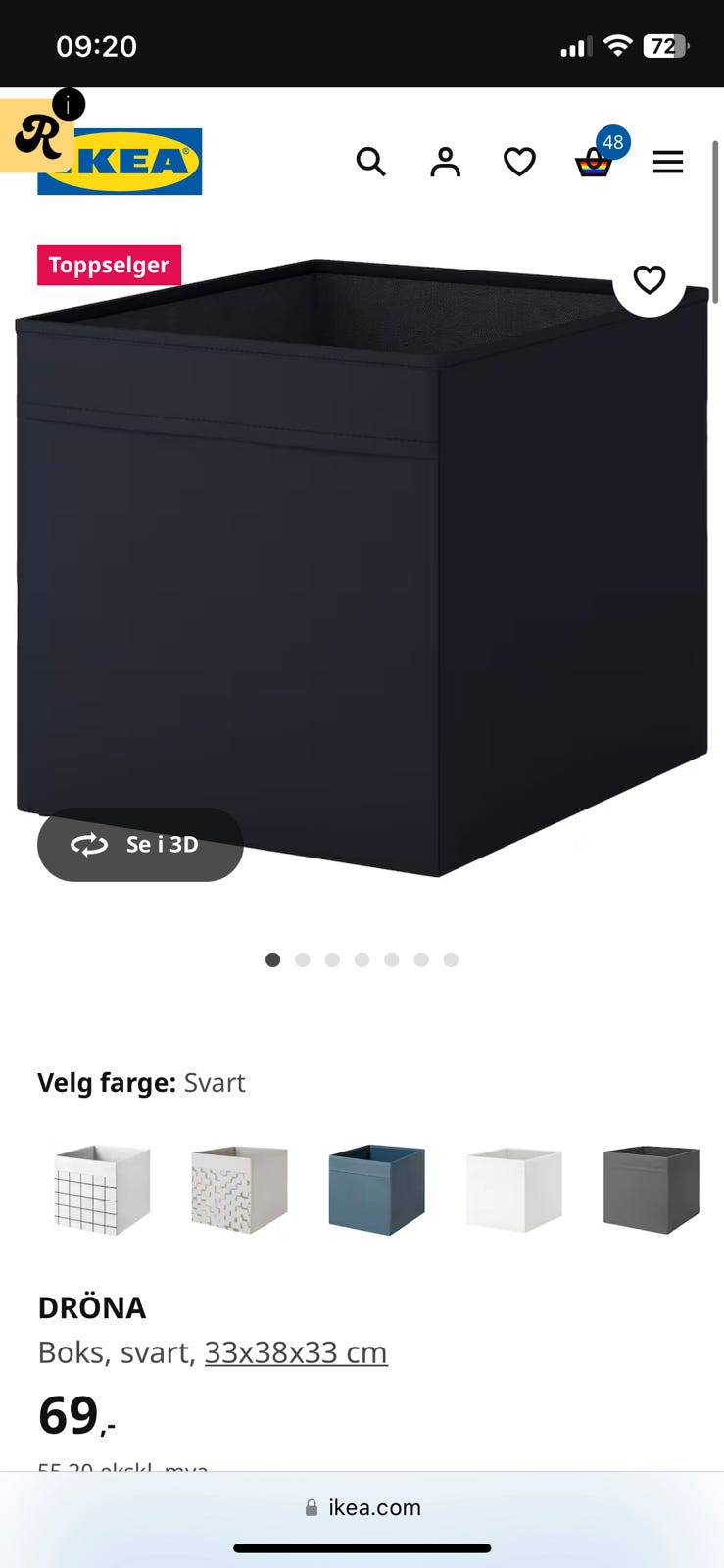Viewport: 724px width, 1568px height.
Task: Tap the ikea.com address bar
Action: 362,1507
